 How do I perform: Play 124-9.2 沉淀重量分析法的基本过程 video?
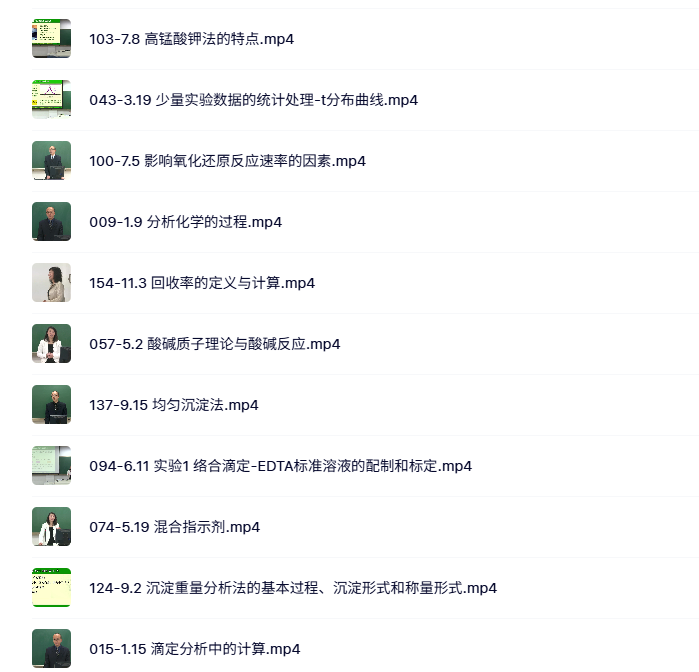click(292, 588)
